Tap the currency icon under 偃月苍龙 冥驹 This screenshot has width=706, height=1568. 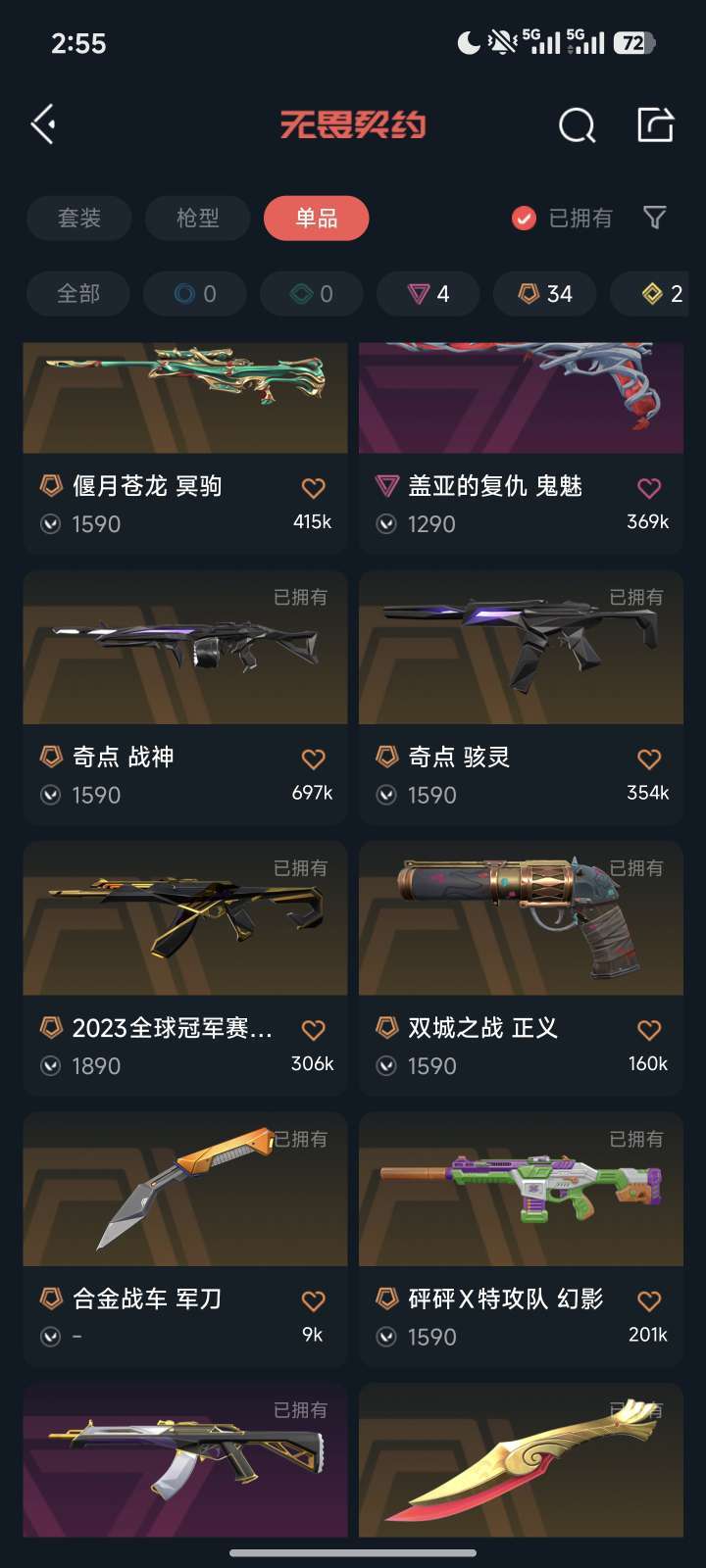pyautogui.click(x=47, y=524)
